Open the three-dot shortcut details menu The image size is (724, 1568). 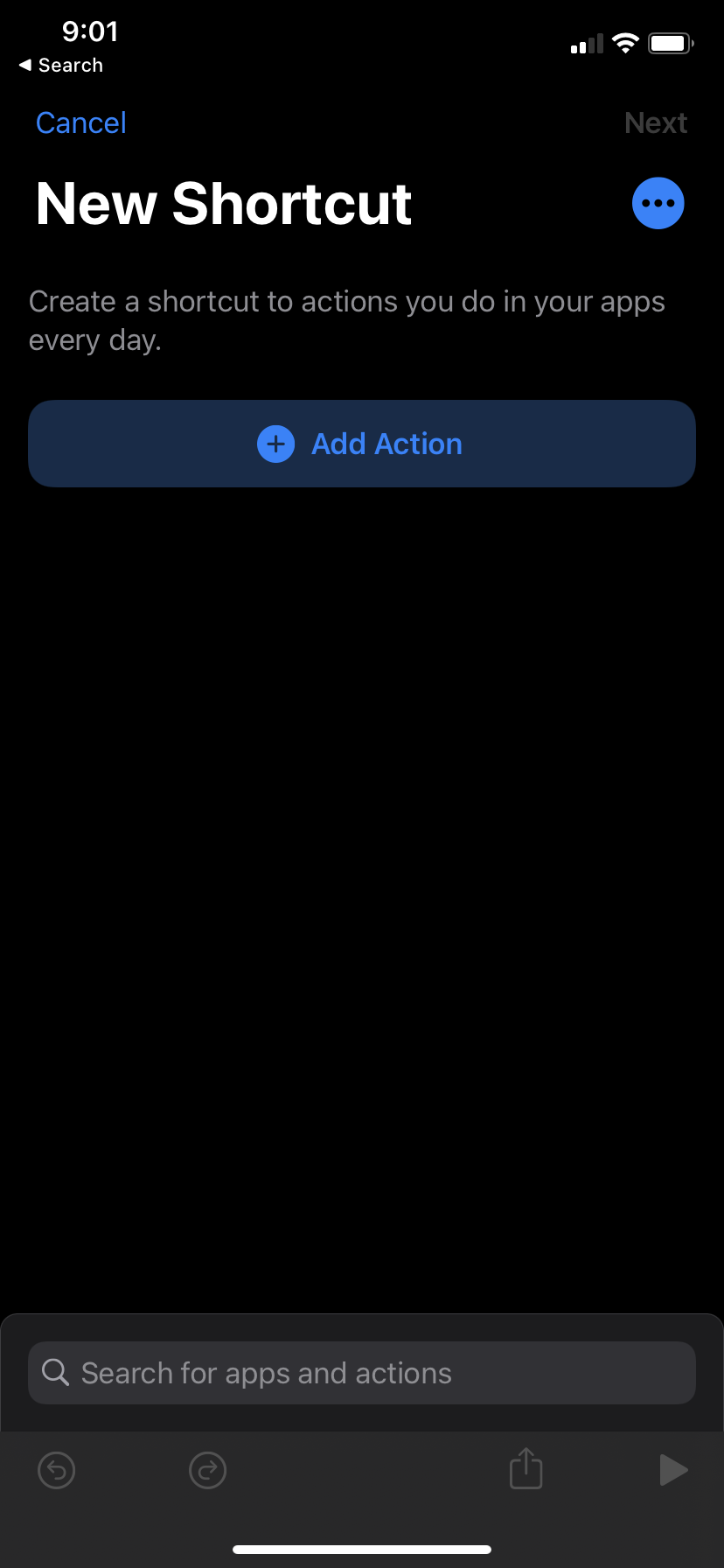tap(658, 204)
